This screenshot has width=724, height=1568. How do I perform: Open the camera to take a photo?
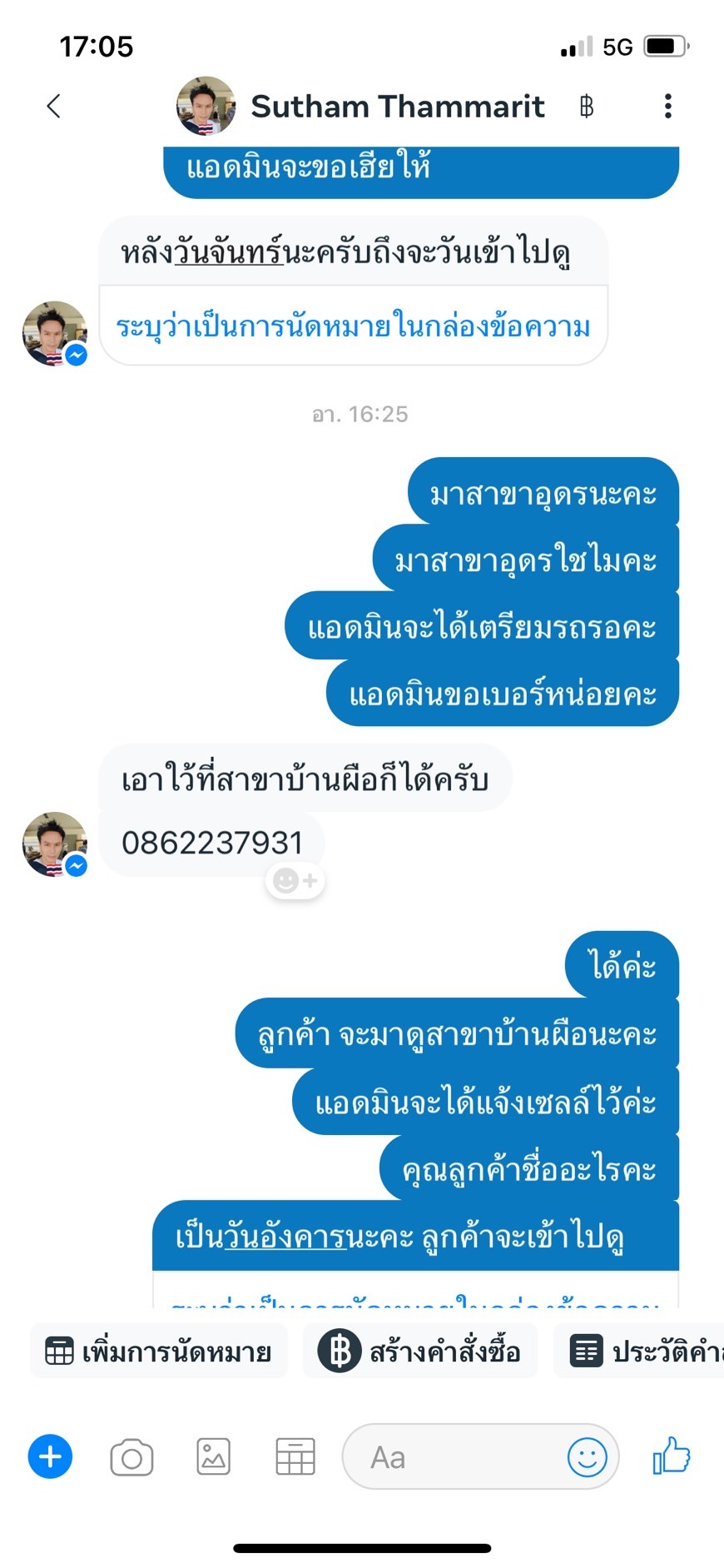131,1457
